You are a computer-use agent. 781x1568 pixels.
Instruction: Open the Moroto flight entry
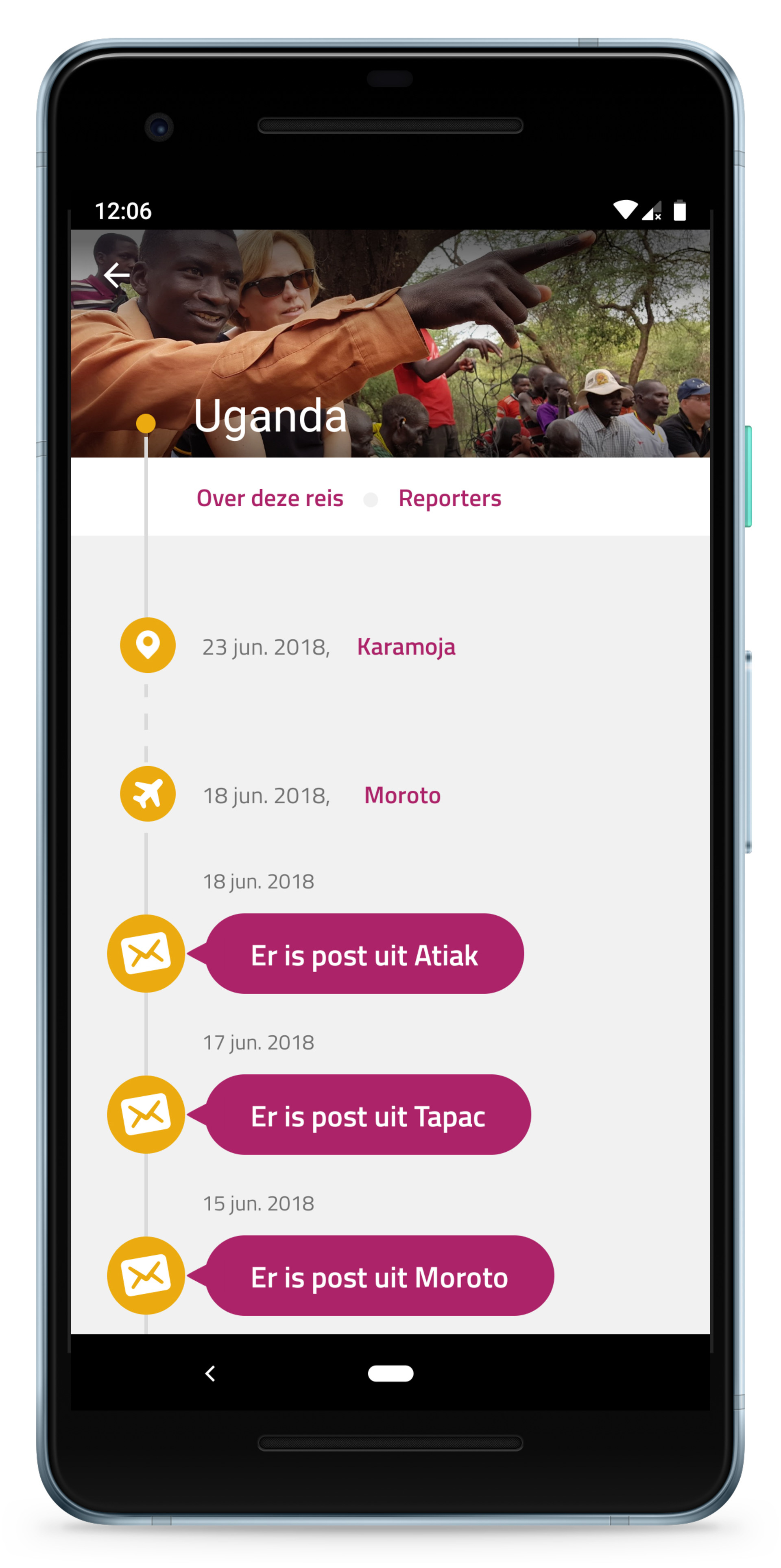(x=402, y=795)
